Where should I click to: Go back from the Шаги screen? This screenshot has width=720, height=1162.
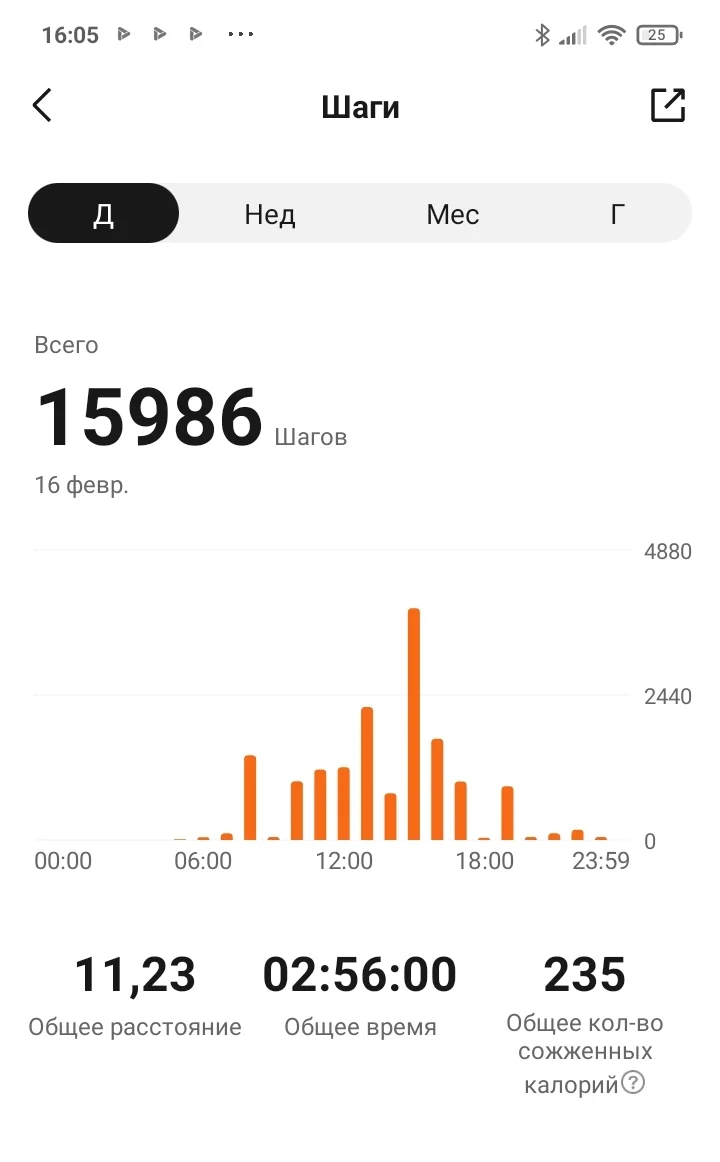pos(42,105)
